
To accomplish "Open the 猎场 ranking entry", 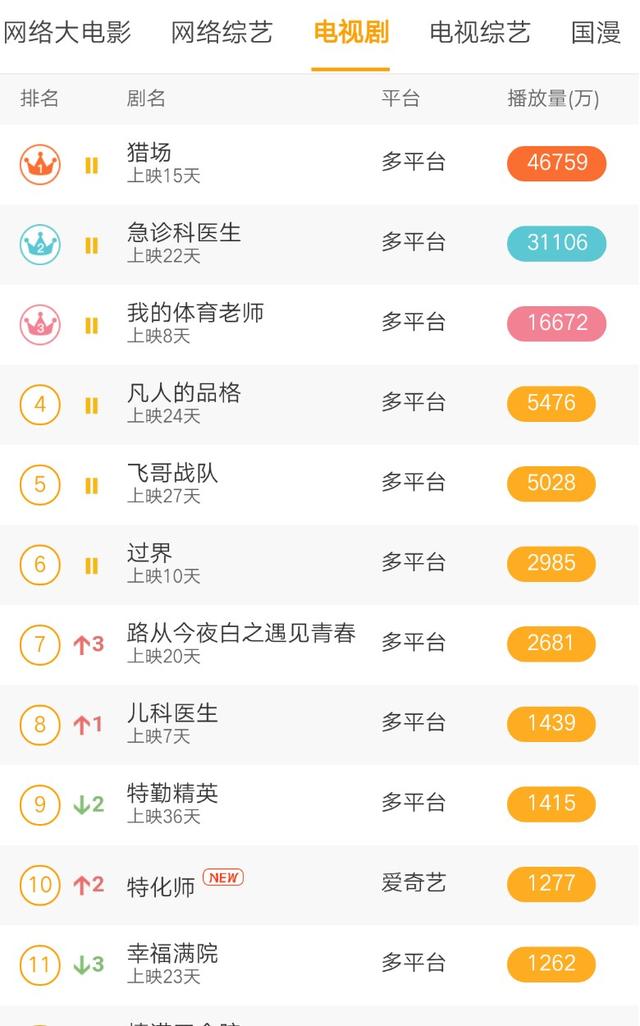I will pyautogui.click(x=319, y=164).
